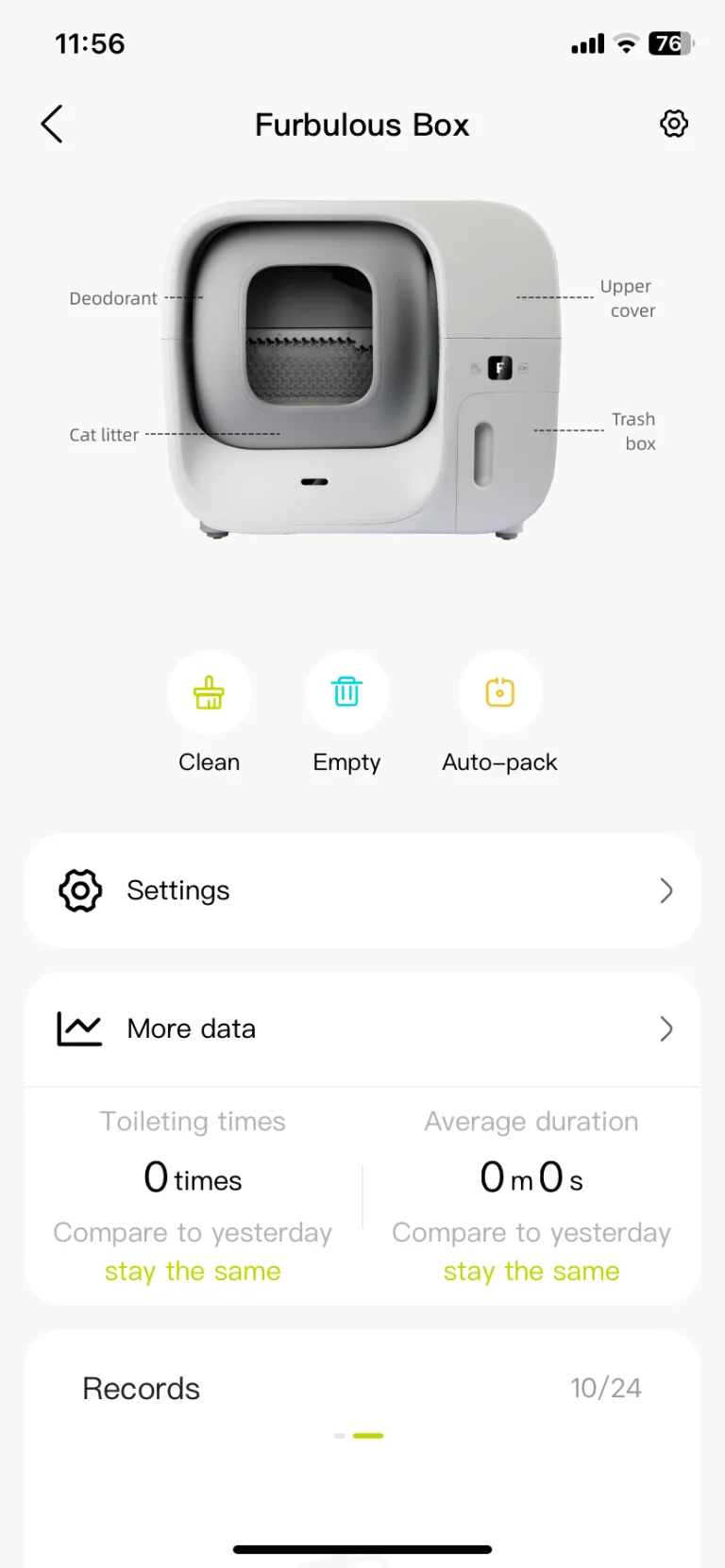The image size is (725, 1568).
Task: Open the More data row
Action: [362, 1028]
